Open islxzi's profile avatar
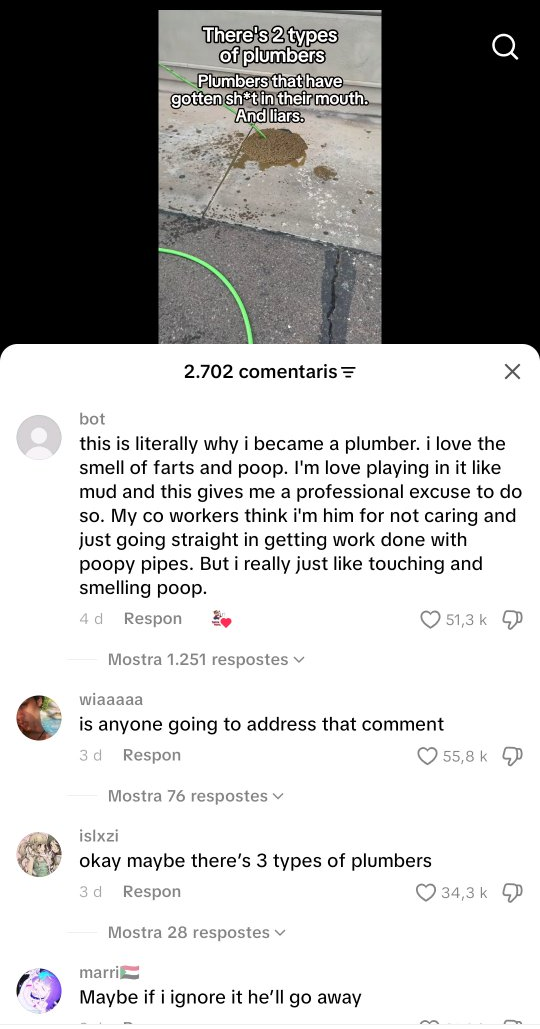 39,854
